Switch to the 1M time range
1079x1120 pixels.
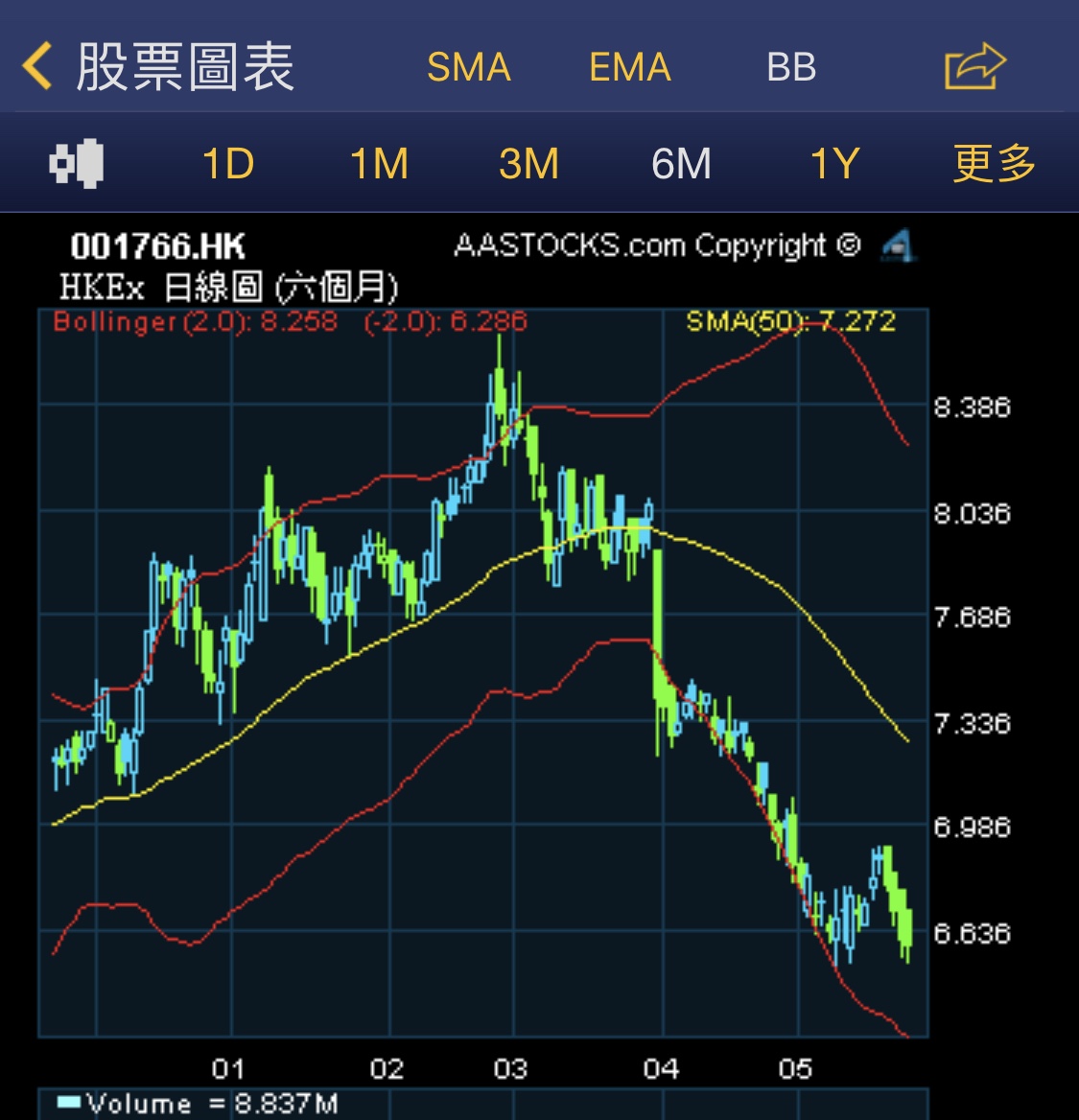pyautogui.click(x=379, y=164)
